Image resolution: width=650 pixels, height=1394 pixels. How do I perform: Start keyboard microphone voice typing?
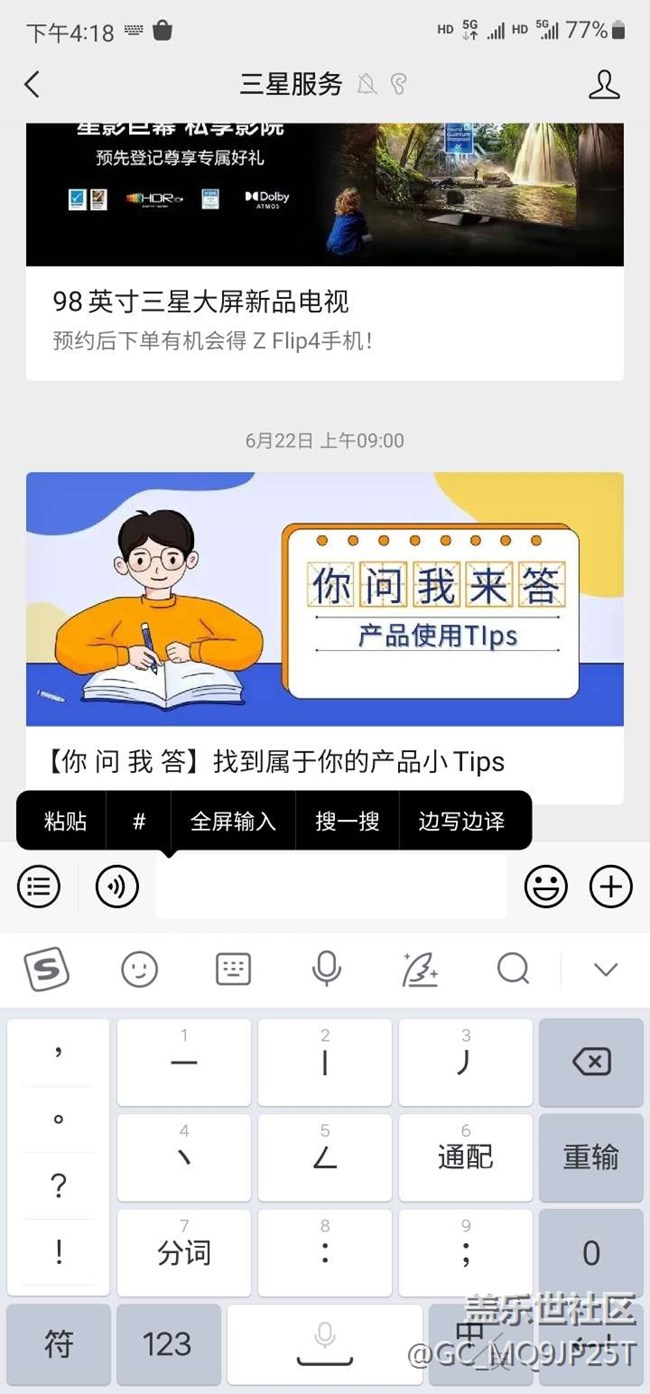coord(326,968)
